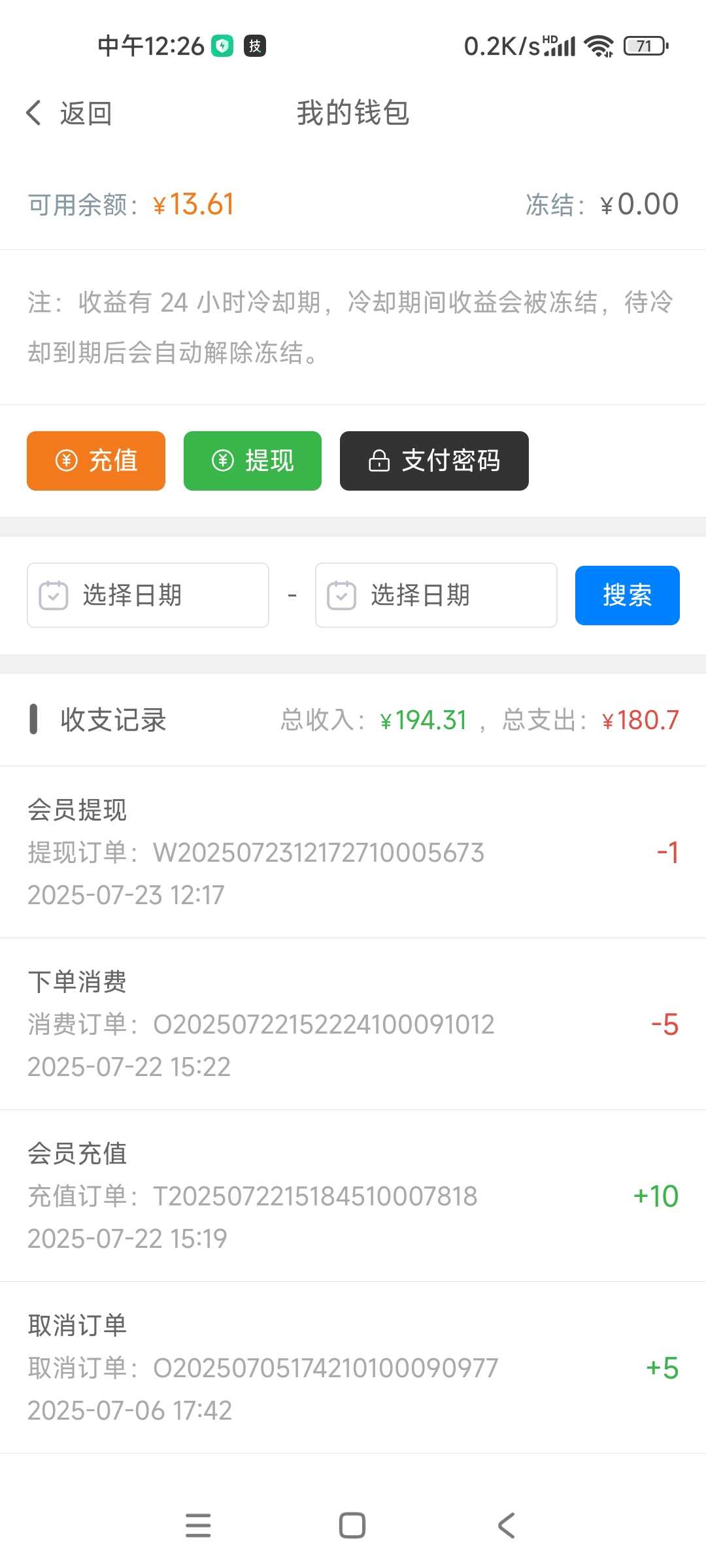Tap the blue 搜索 search button
Image resolution: width=706 pixels, height=1568 pixels.
tap(628, 595)
